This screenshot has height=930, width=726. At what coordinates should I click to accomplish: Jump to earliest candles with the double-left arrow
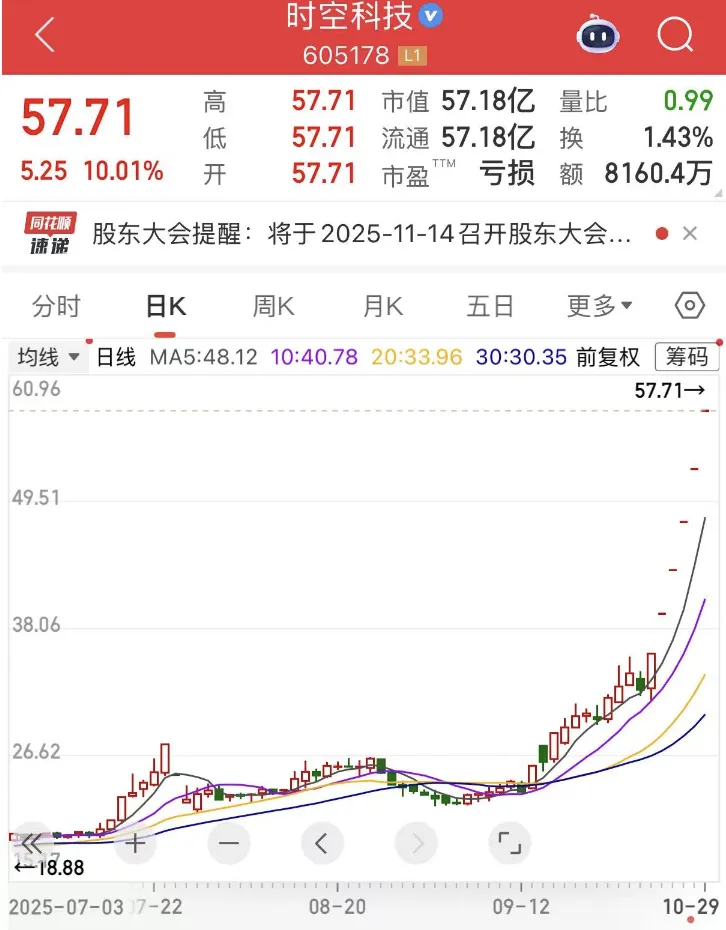pyautogui.click(x=31, y=843)
